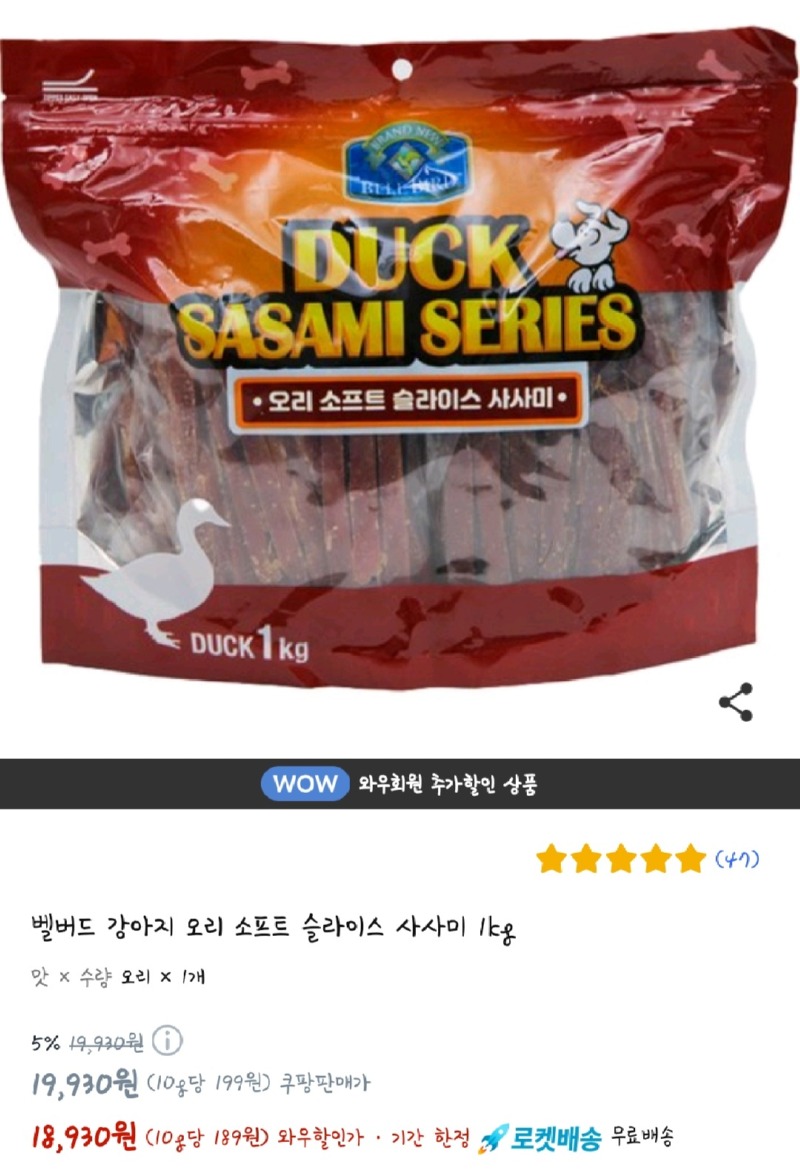Tap the info icon beside the original price

point(167,1042)
